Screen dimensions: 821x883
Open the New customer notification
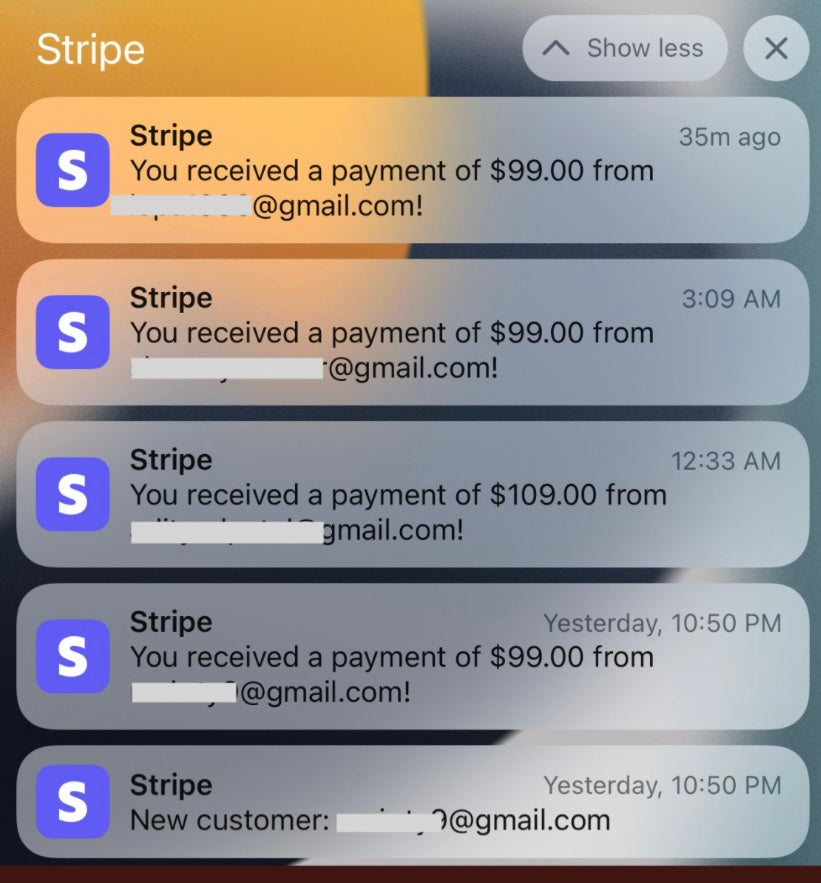coord(412,803)
